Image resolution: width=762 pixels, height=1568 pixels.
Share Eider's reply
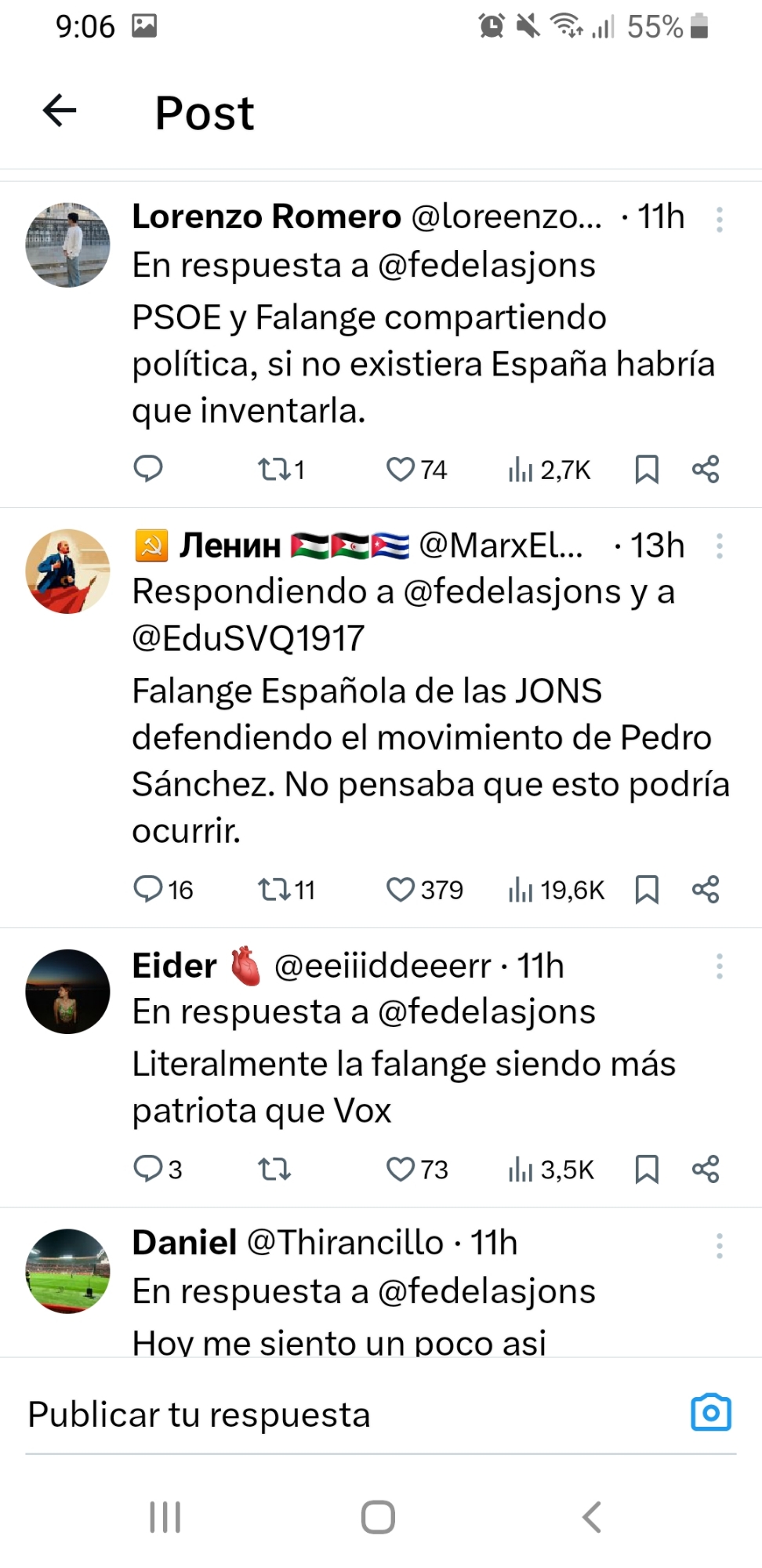click(705, 1169)
